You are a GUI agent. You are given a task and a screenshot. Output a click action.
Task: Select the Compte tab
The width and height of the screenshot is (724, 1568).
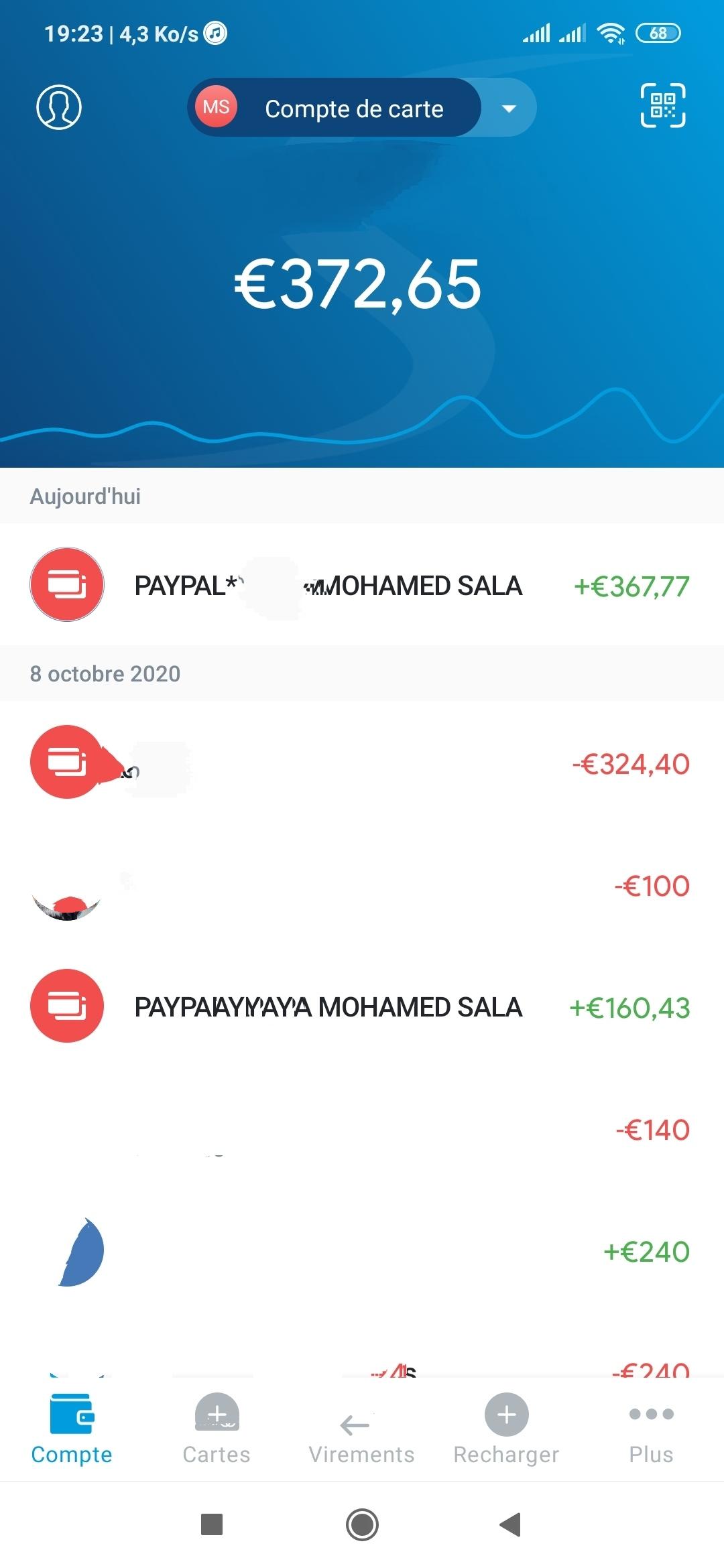(x=72, y=1429)
